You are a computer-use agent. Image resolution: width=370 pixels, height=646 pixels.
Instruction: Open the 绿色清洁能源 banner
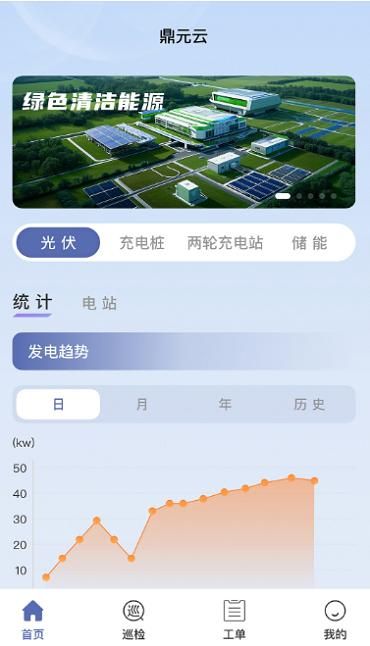(184, 142)
